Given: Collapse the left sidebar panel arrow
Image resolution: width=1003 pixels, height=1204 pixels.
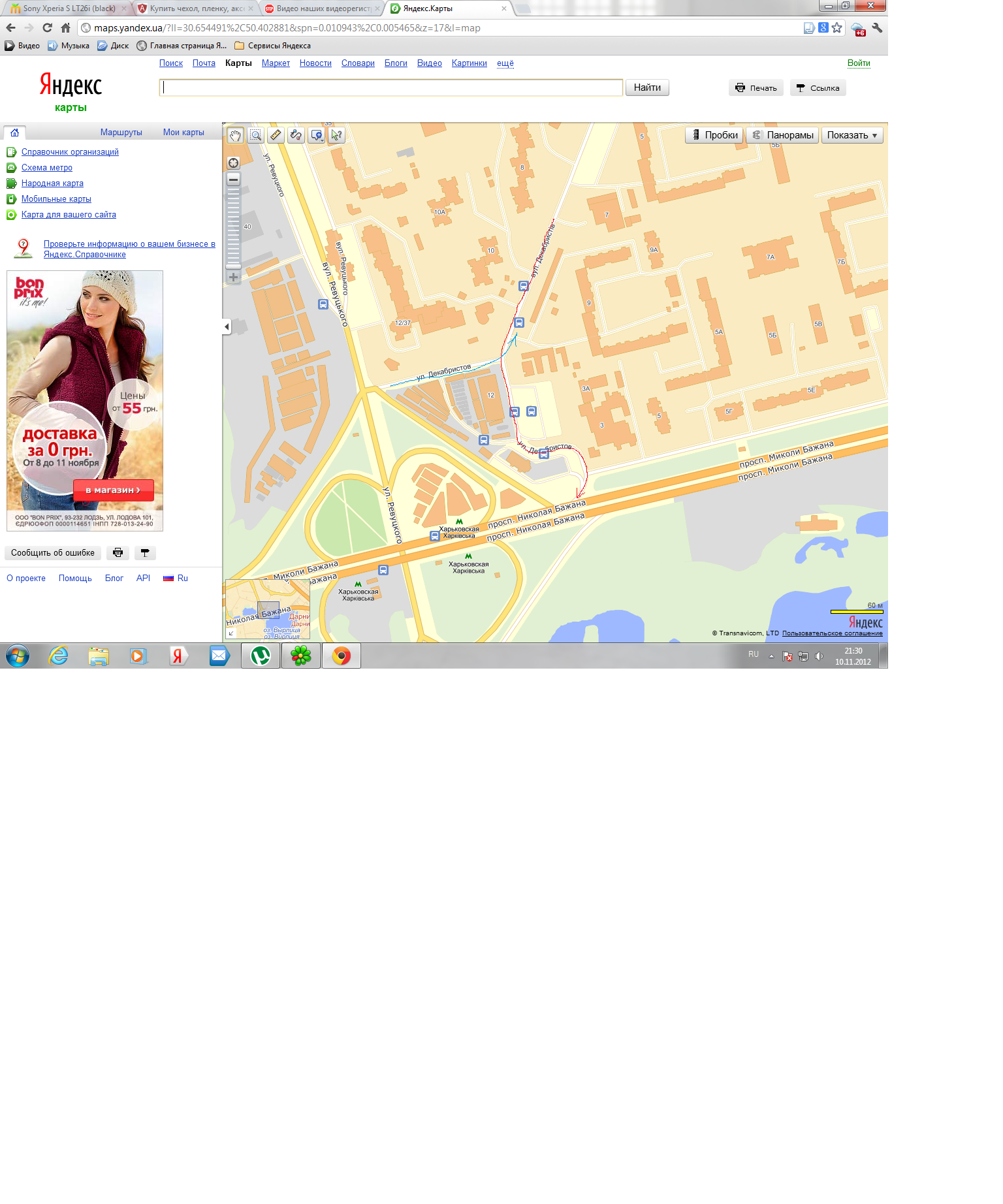Looking at the screenshot, I should [227, 326].
